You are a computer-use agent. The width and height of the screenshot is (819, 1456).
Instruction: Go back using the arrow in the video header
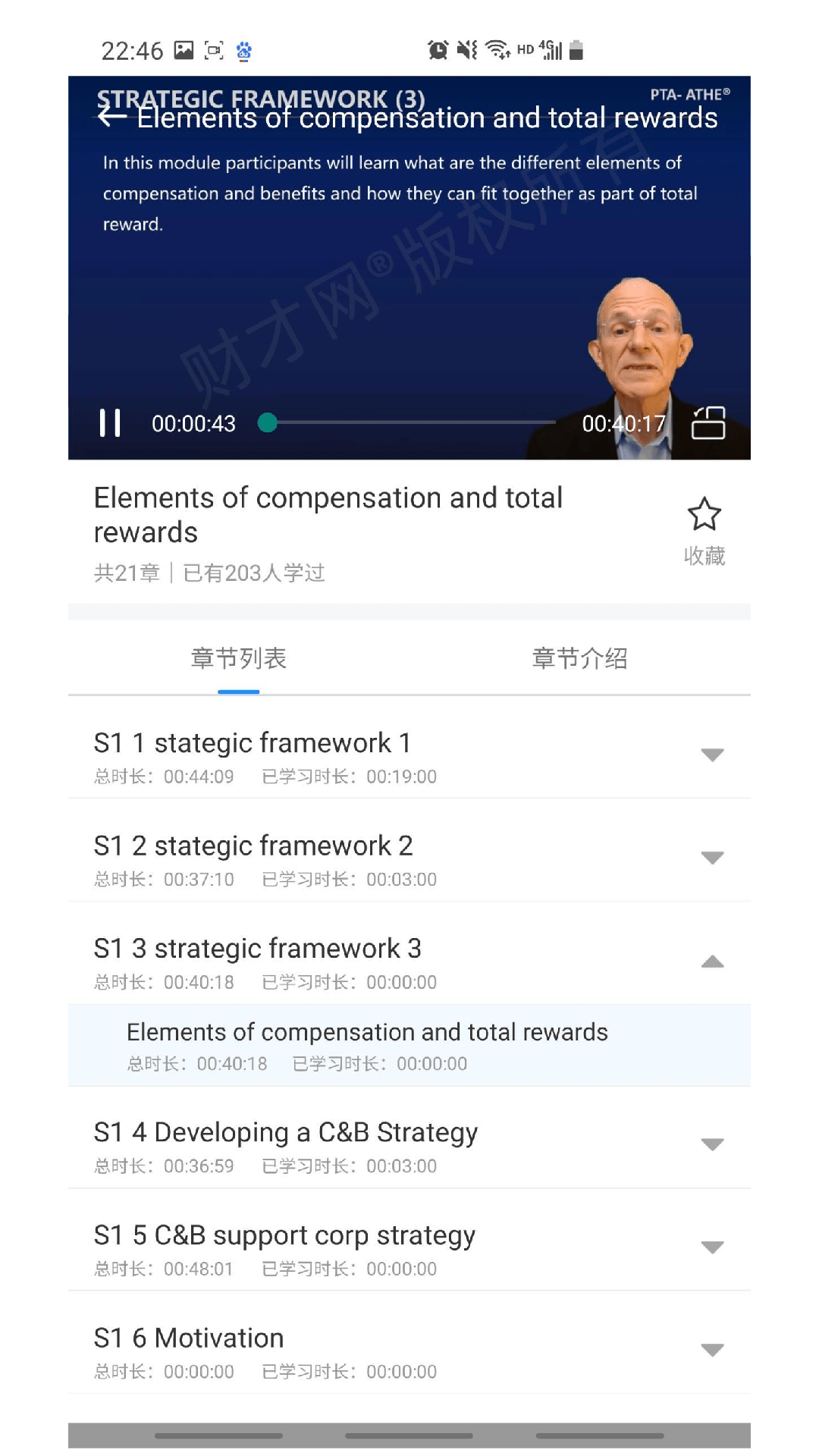tap(112, 118)
